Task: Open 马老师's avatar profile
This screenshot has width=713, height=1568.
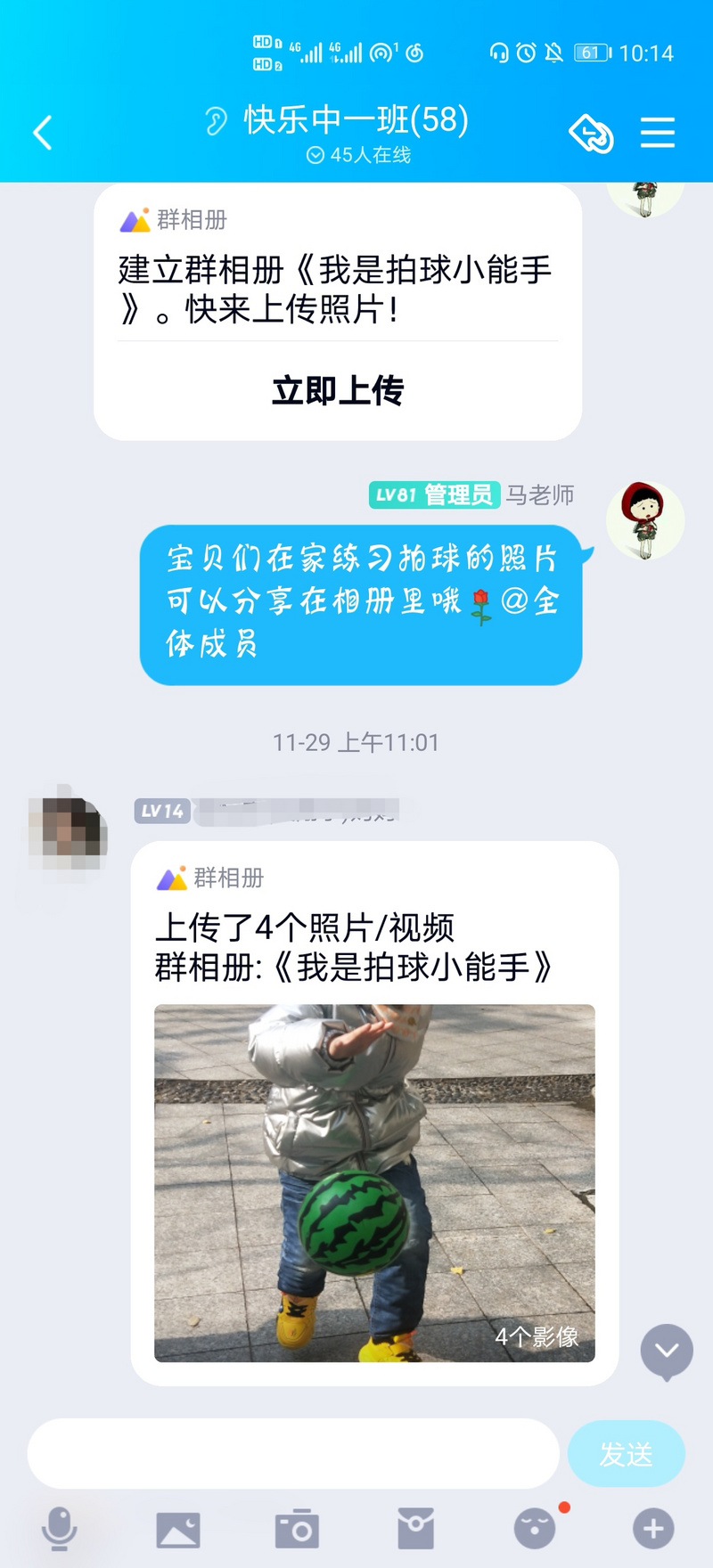Action: tap(645, 521)
